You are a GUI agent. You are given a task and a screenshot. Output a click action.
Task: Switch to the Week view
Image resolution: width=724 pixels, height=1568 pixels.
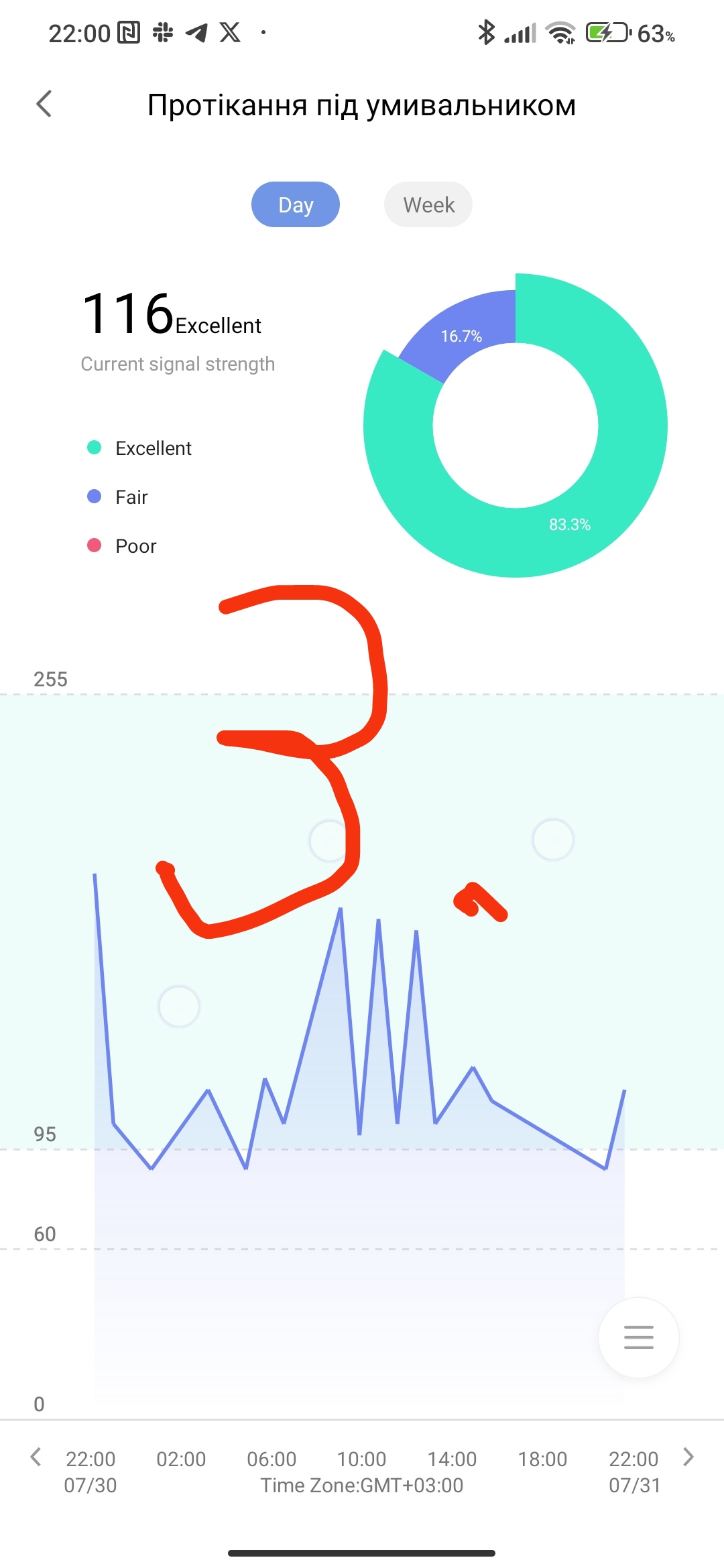[x=428, y=204]
